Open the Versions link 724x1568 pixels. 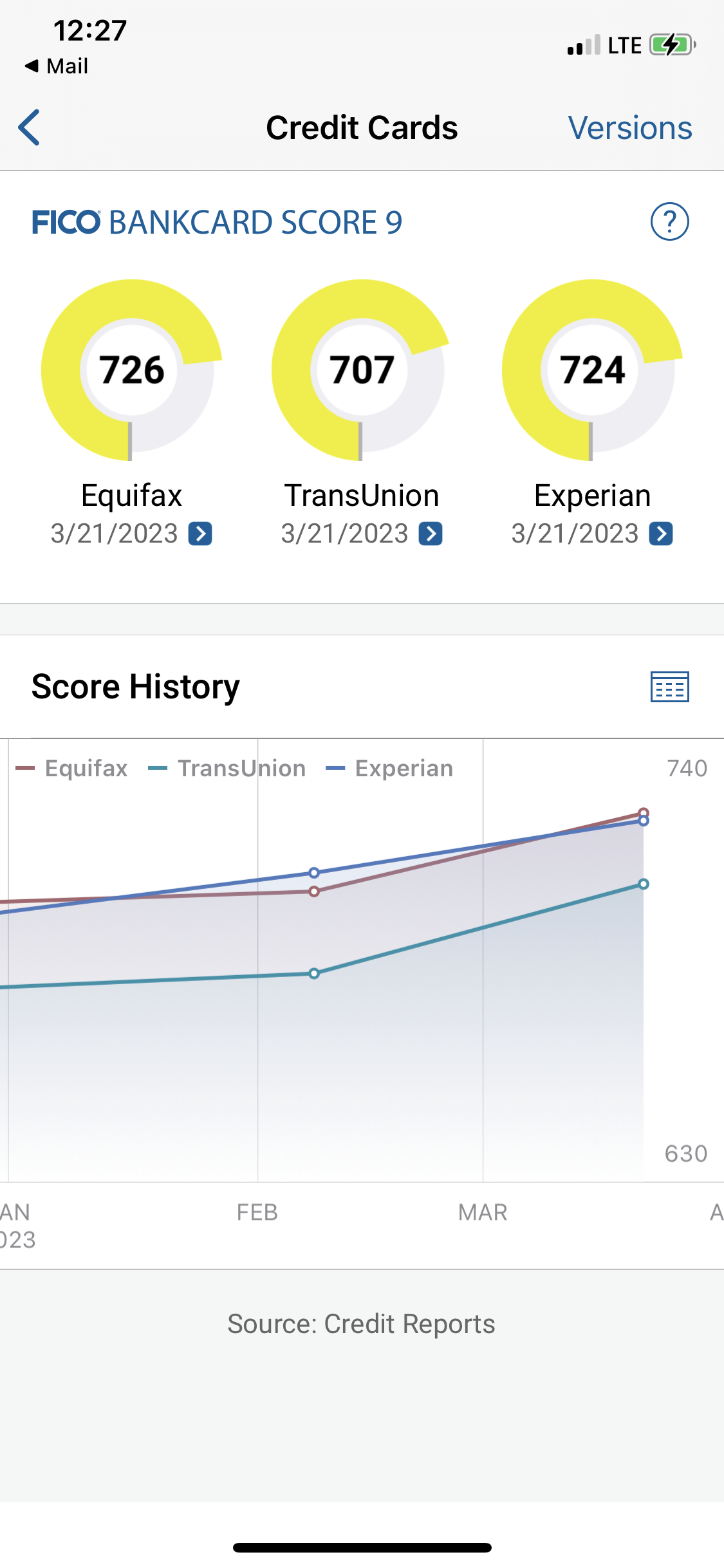coord(629,127)
